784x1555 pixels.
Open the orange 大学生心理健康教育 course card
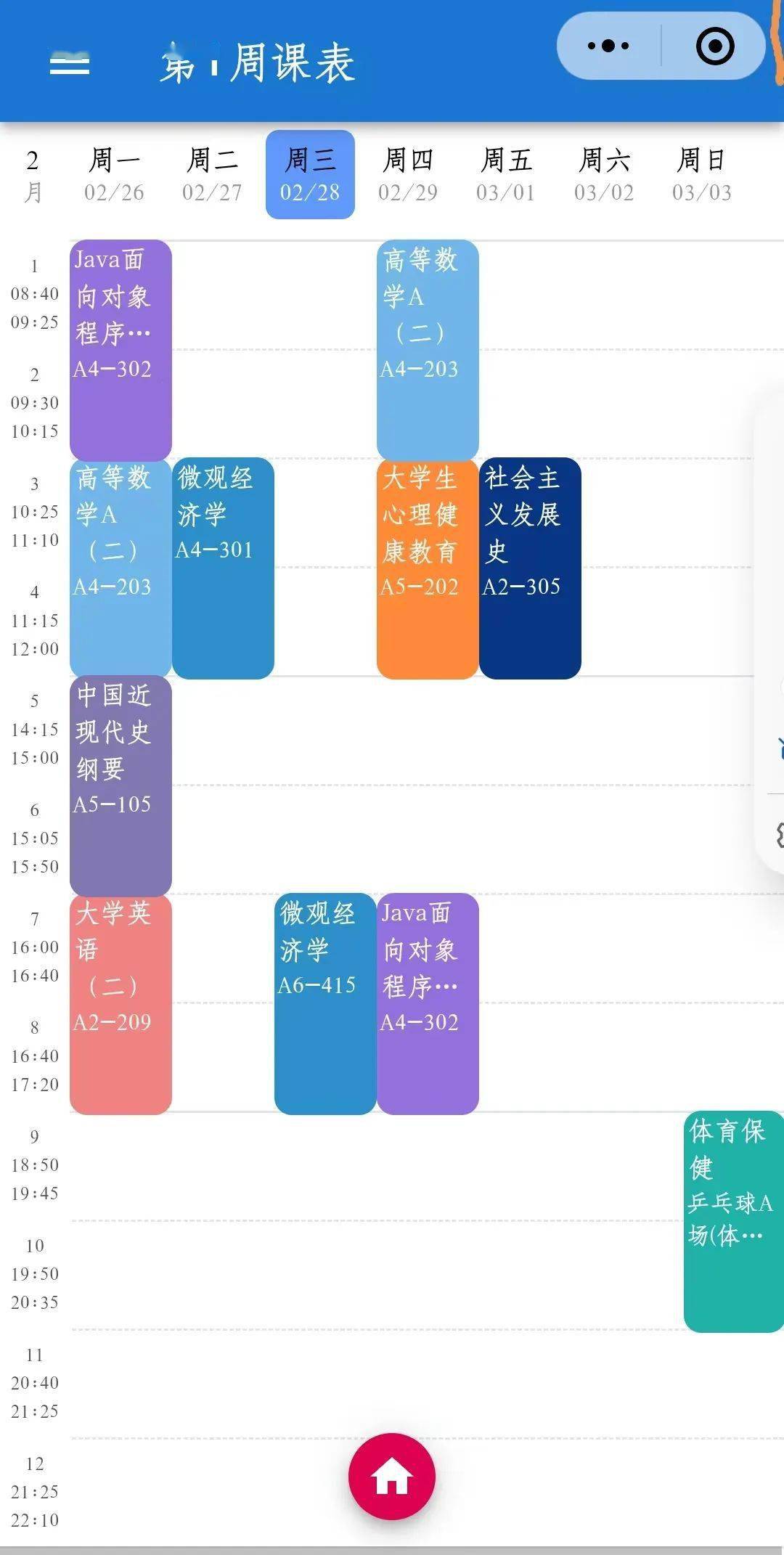click(x=428, y=566)
